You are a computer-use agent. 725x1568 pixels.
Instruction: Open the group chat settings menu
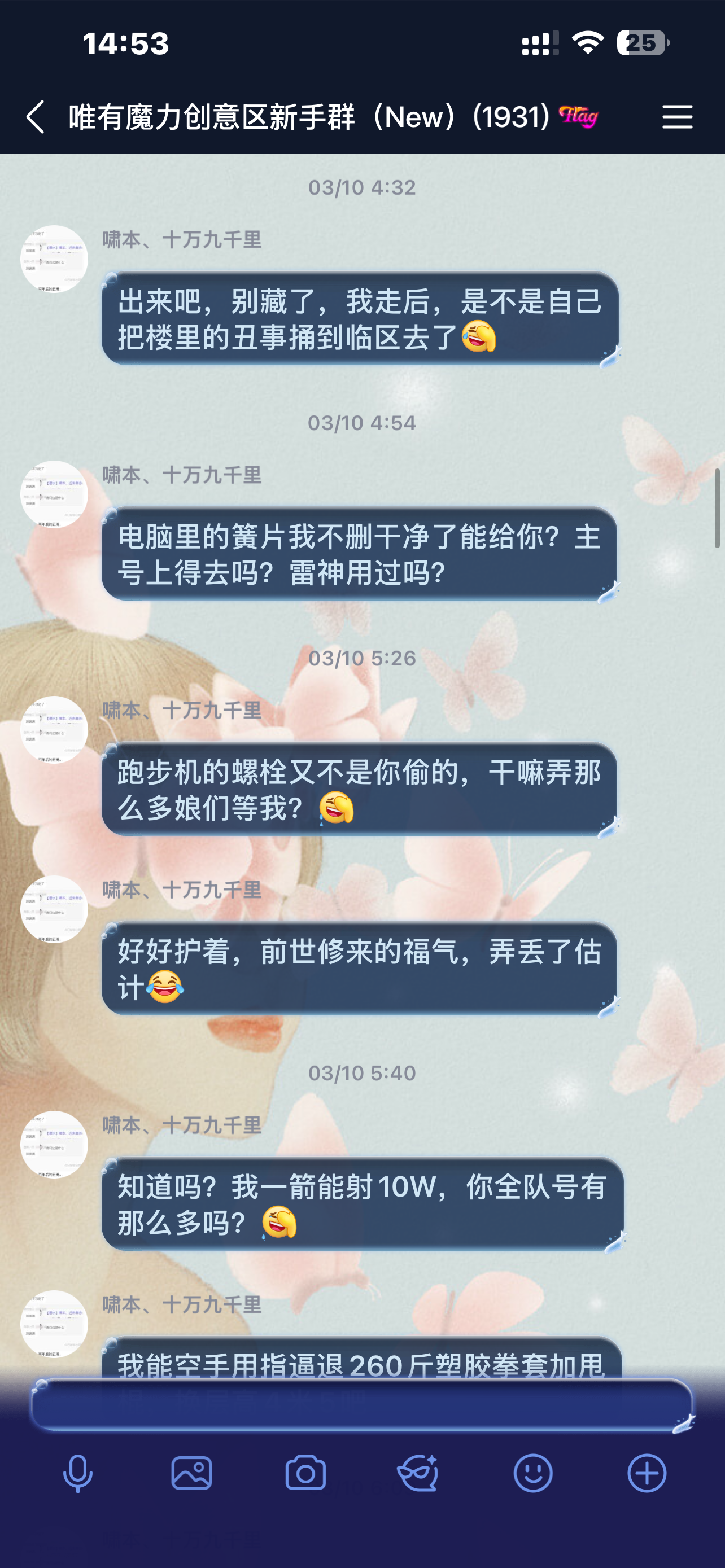[677, 116]
